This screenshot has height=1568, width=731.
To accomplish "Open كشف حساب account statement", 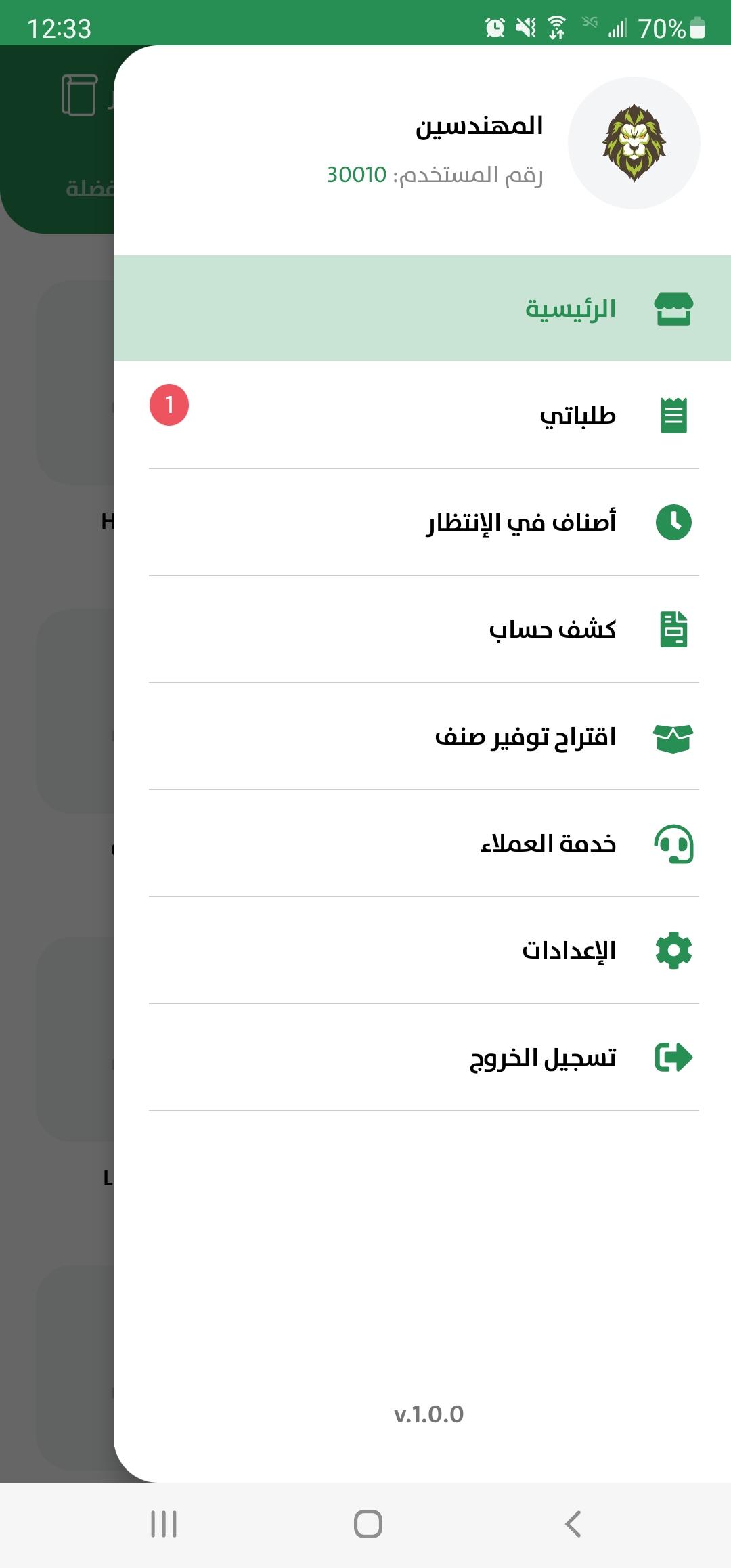I will [422, 629].
